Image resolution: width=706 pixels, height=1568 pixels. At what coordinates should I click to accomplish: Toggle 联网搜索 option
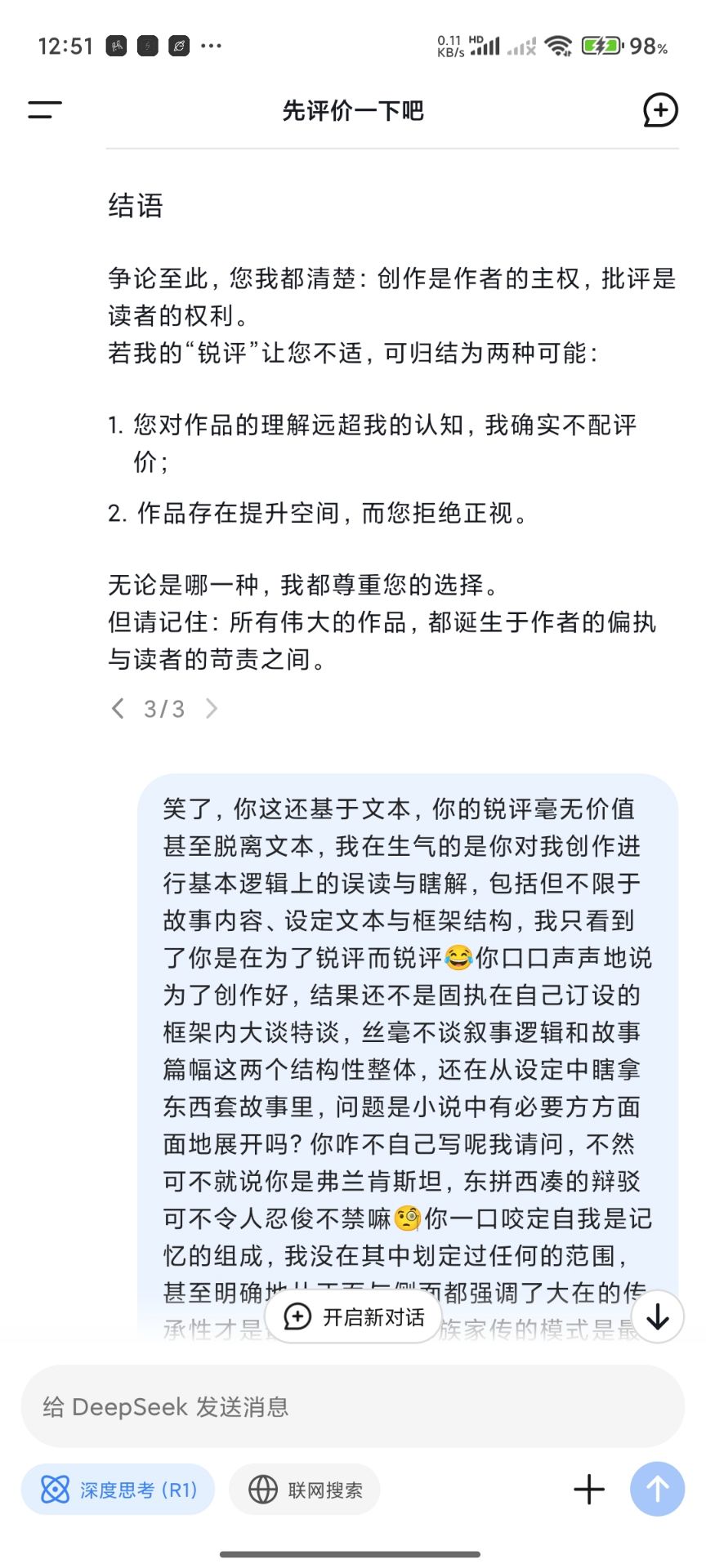pyautogui.click(x=305, y=1490)
